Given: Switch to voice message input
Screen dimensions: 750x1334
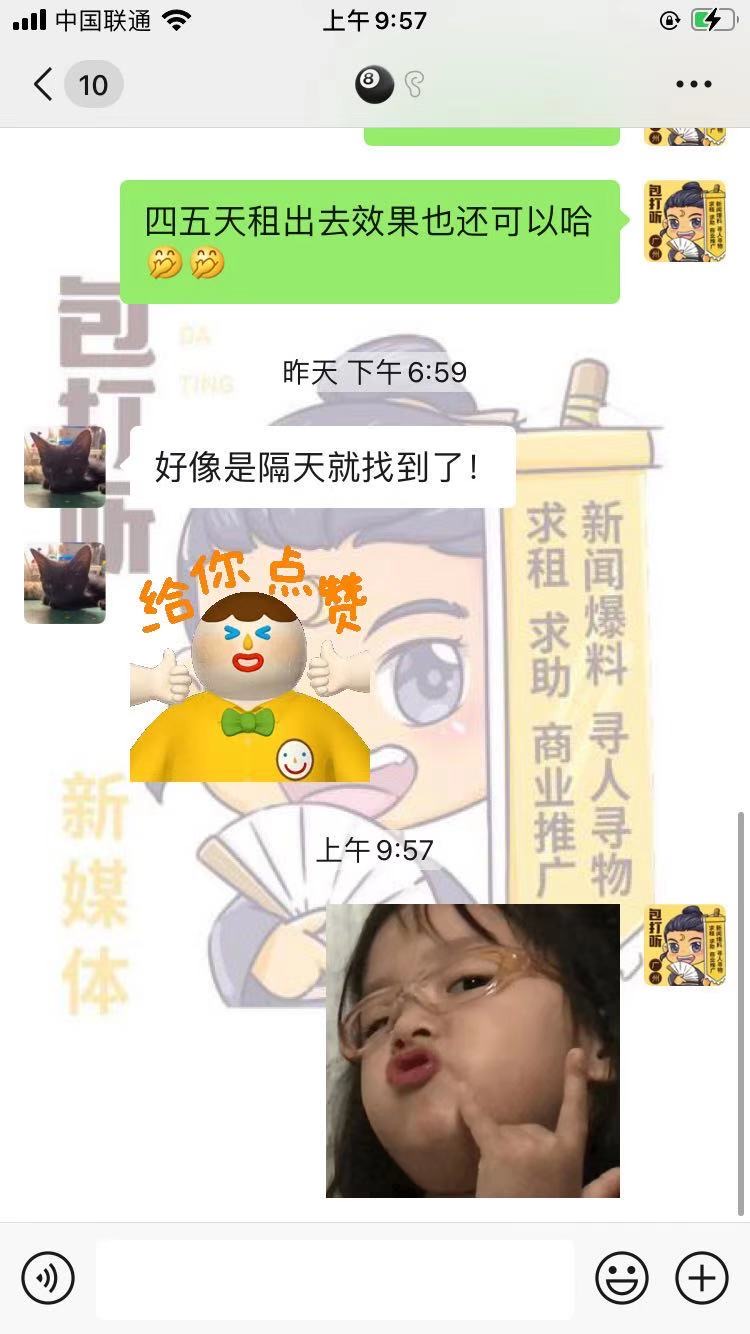Looking at the screenshot, I should pos(48,1277).
